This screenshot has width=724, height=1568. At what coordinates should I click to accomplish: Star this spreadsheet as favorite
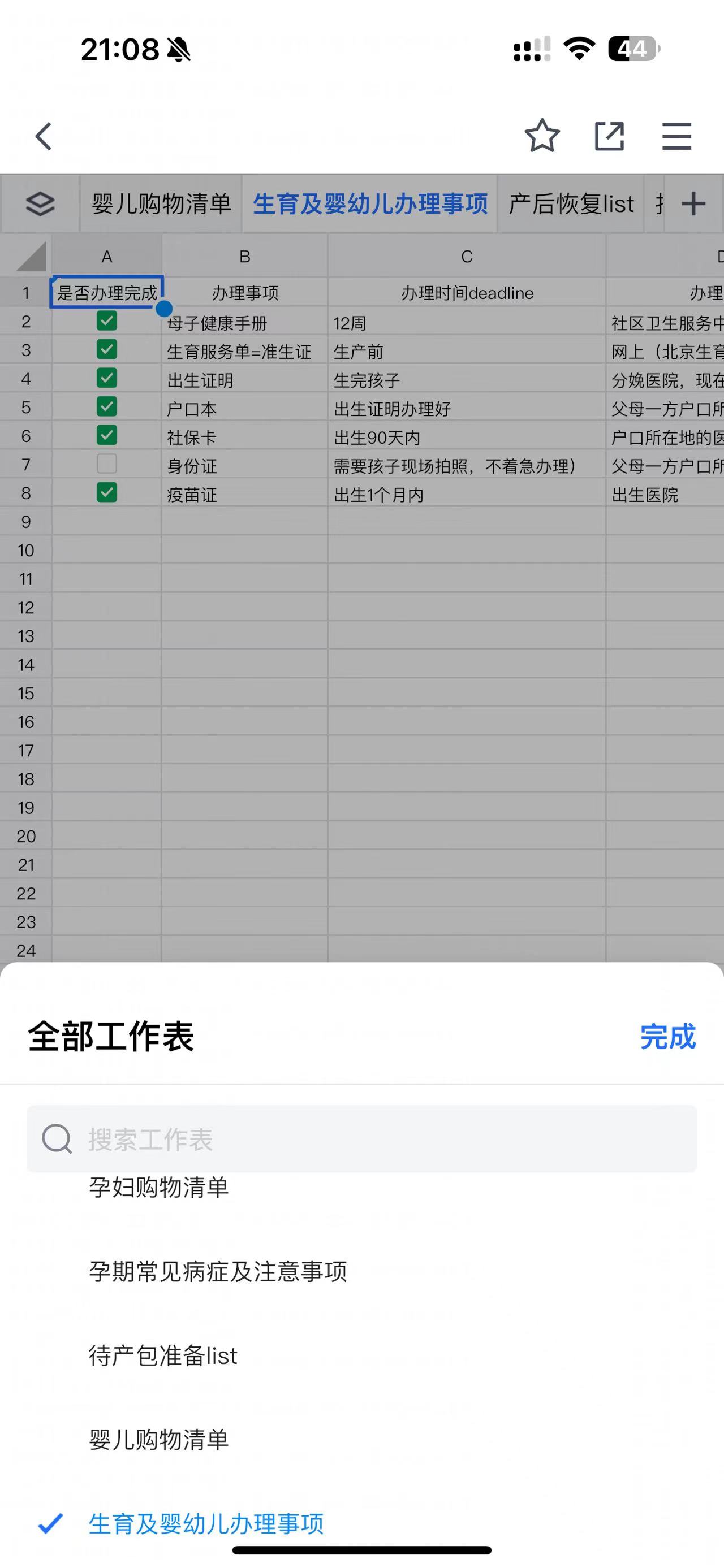coord(542,136)
